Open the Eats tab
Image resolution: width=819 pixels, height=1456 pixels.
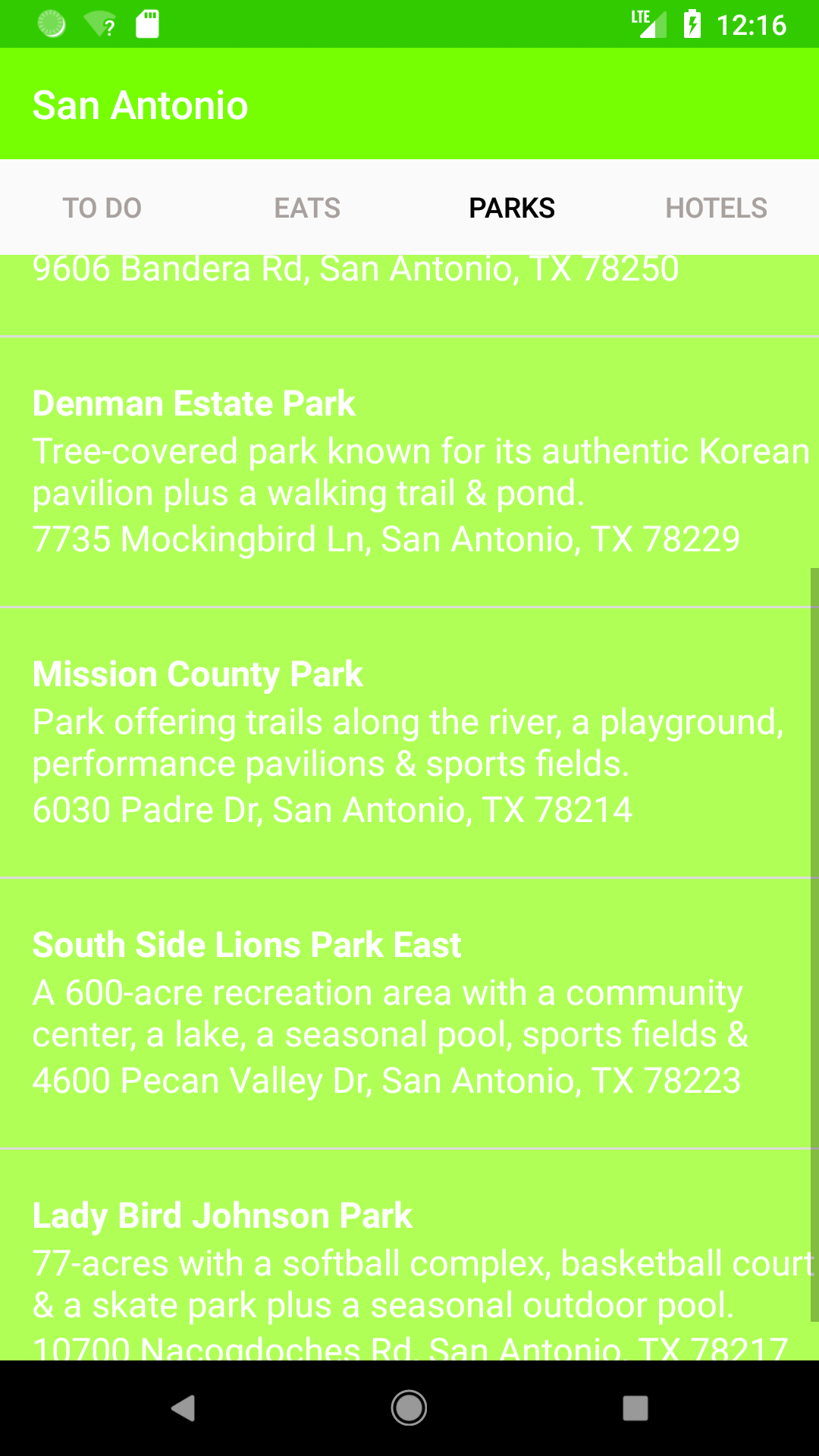[x=307, y=208]
